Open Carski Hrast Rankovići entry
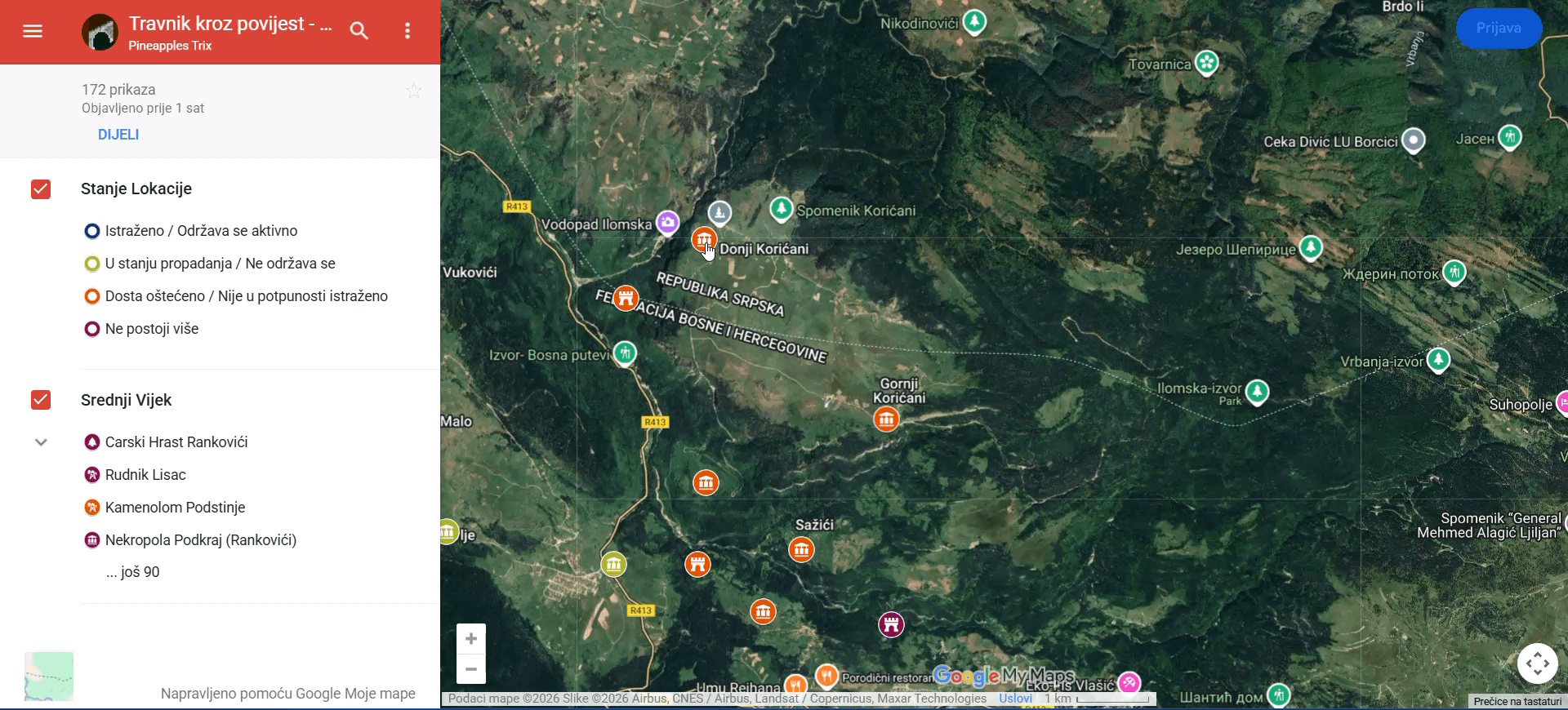The width and height of the screenshot is (1568, 710). [x=176, y=442]
